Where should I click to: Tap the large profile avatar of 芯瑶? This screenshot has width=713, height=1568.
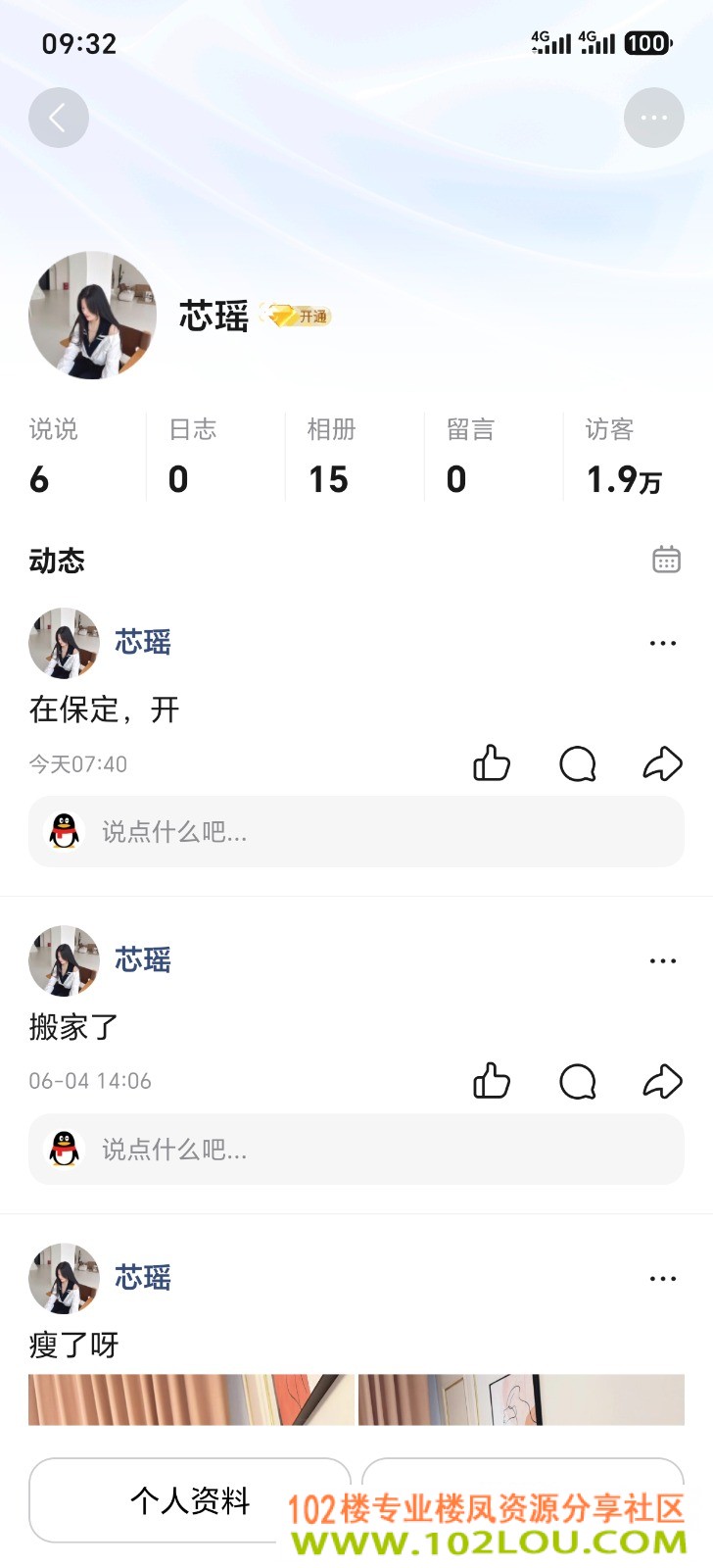pyautogui.click(x=92, y=315)
